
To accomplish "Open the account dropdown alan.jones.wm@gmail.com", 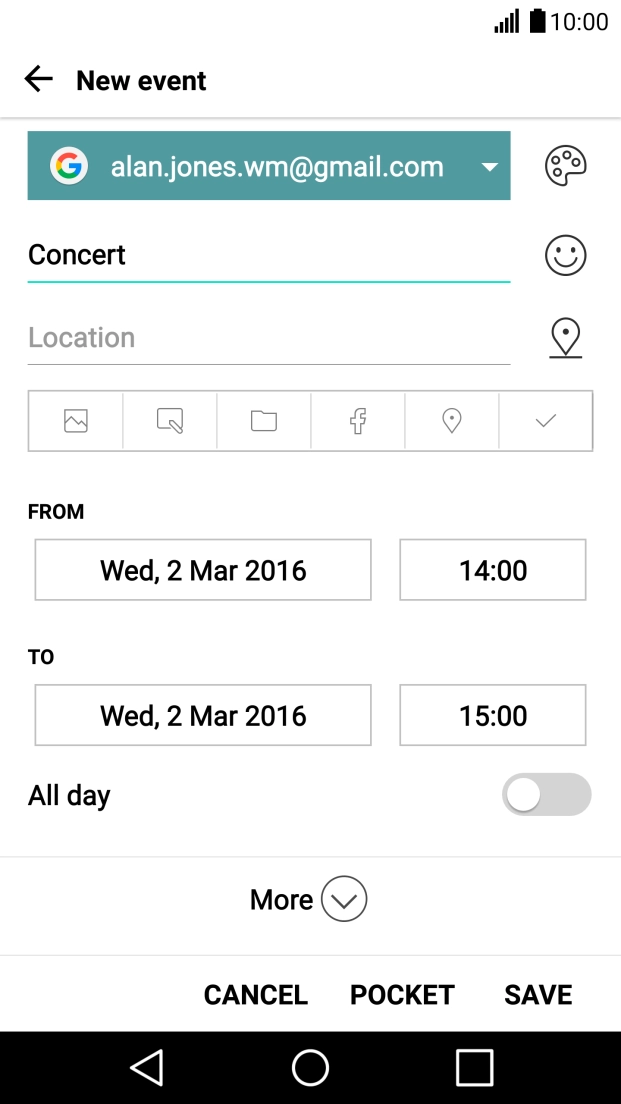I will click(x=269, y=166).
